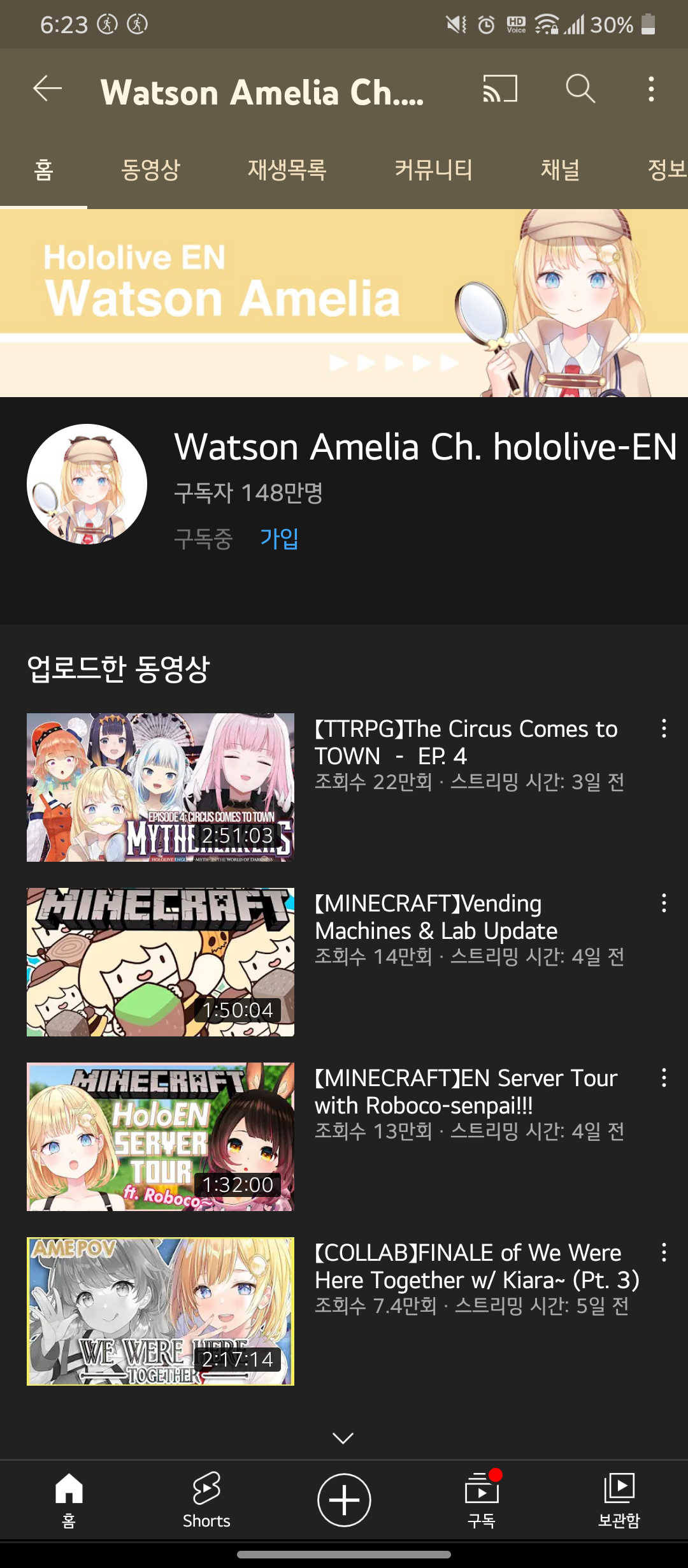
Task: Expand the uploaded videos list chevron
Action: (343, 1438)
